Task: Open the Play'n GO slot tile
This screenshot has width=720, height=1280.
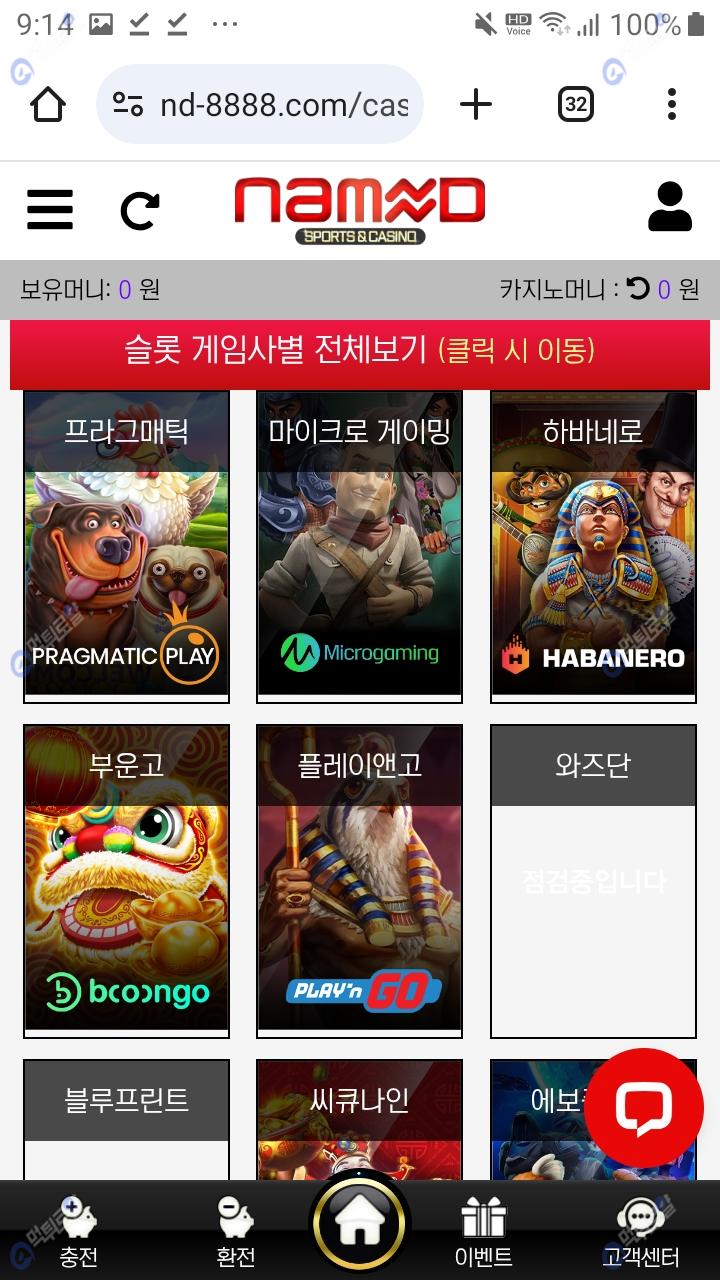Action: click(359, 880)
